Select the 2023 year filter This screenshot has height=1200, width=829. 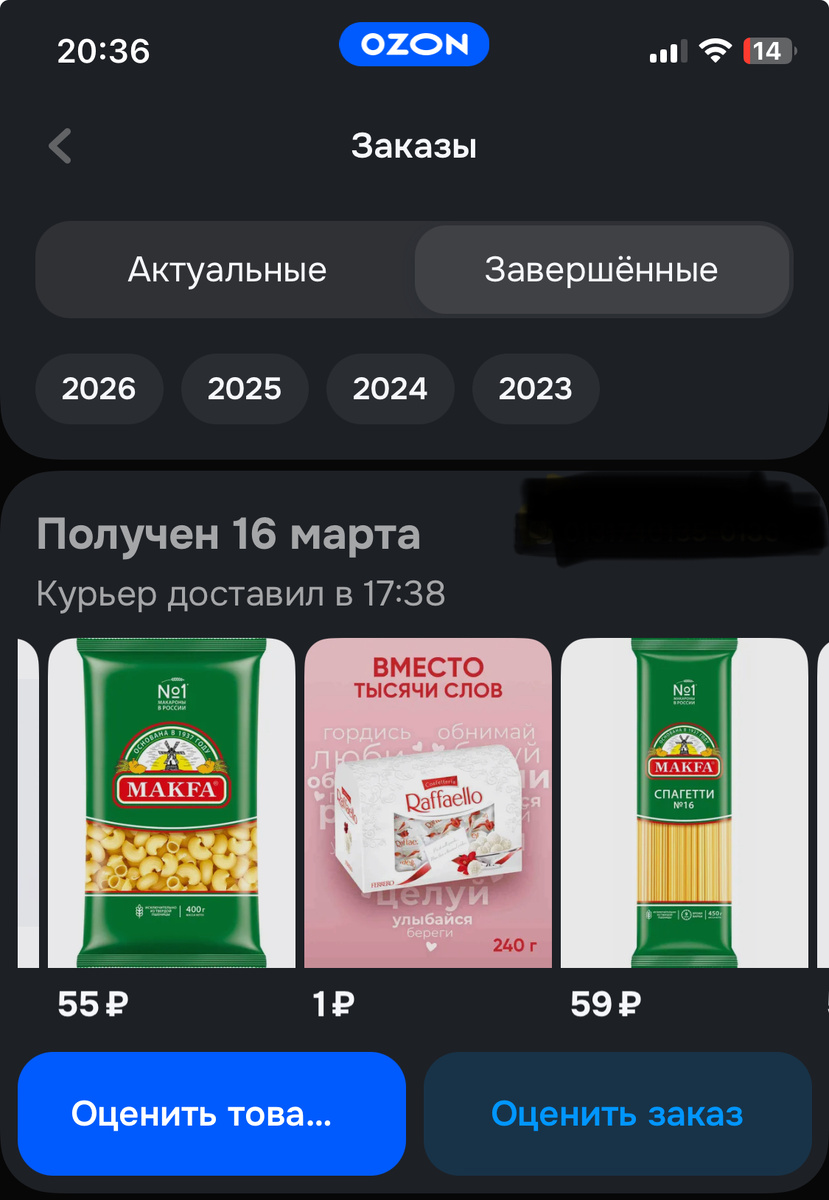(x=535, y=389)
